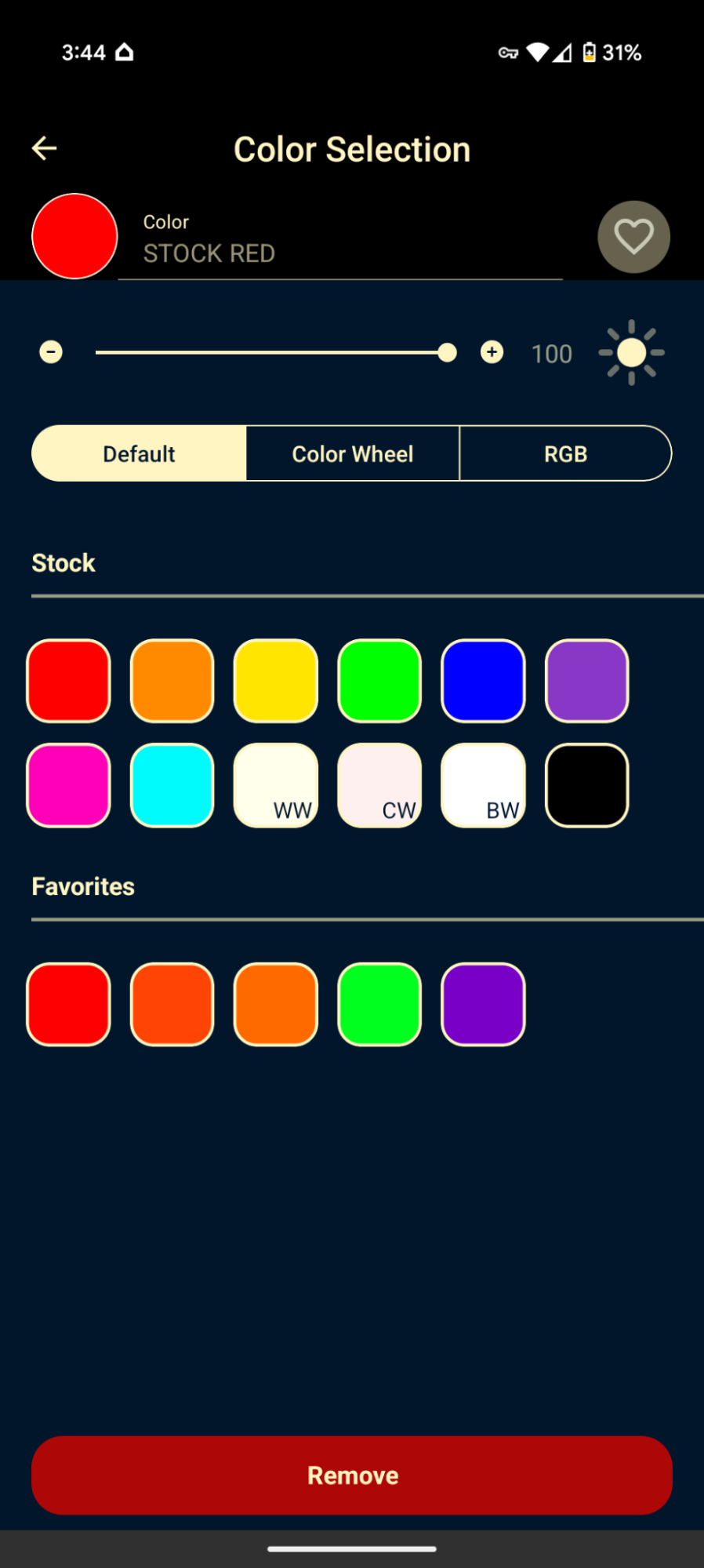Click the brightness sun icon
Viewport: 704px width, 1568px height.
click(x=631, y=352)
